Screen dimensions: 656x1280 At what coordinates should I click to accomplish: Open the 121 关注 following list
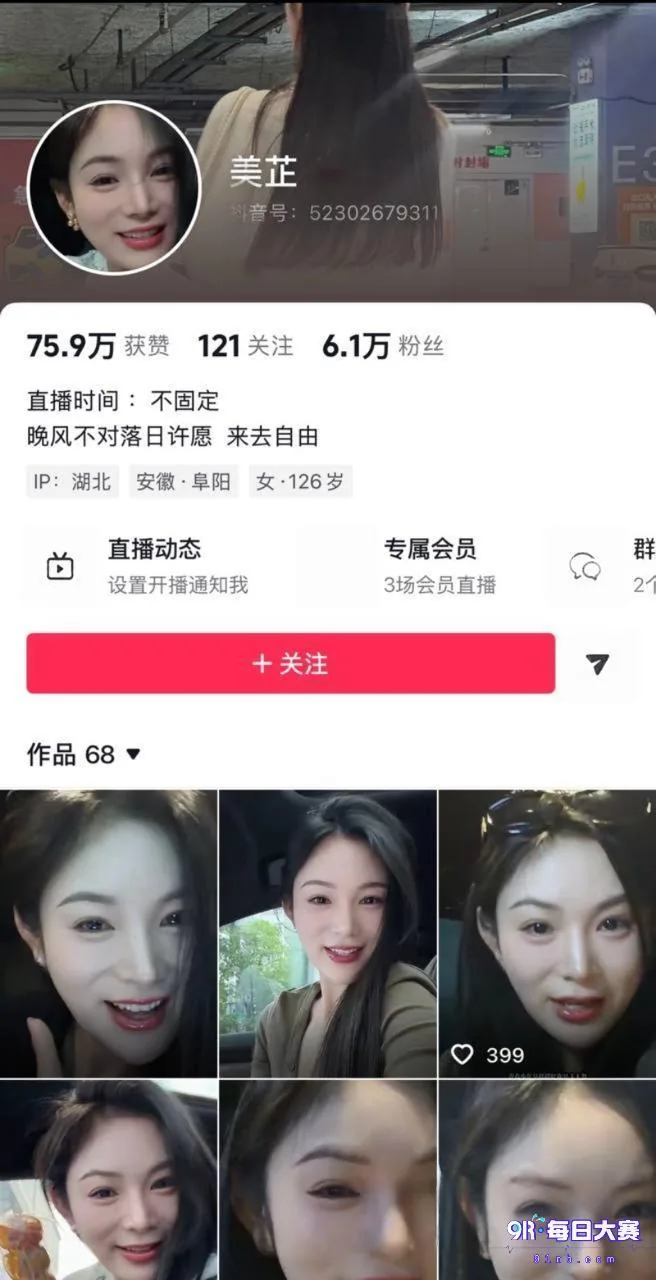click(x=245, y=346)
